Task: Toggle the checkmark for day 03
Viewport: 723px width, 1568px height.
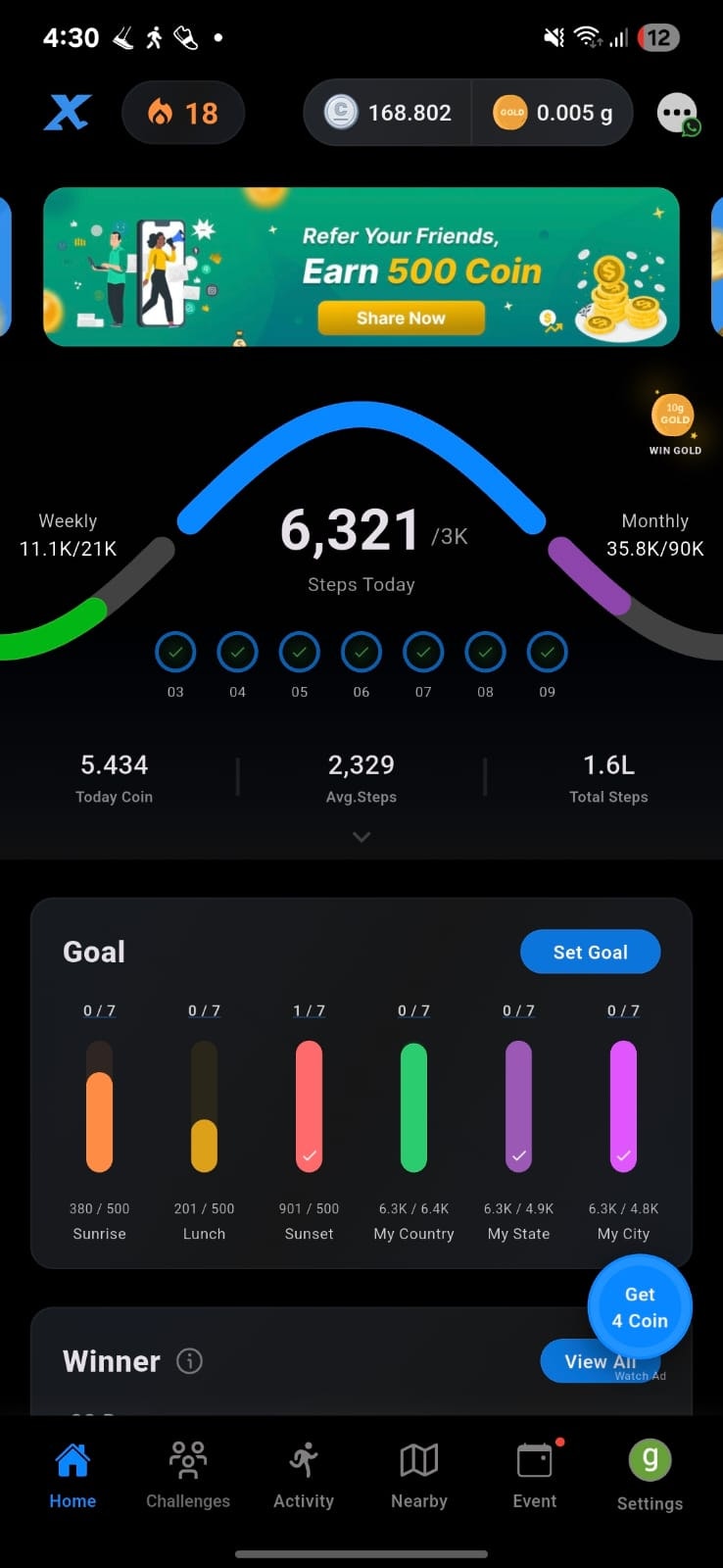Action: (x=175, y=652)
